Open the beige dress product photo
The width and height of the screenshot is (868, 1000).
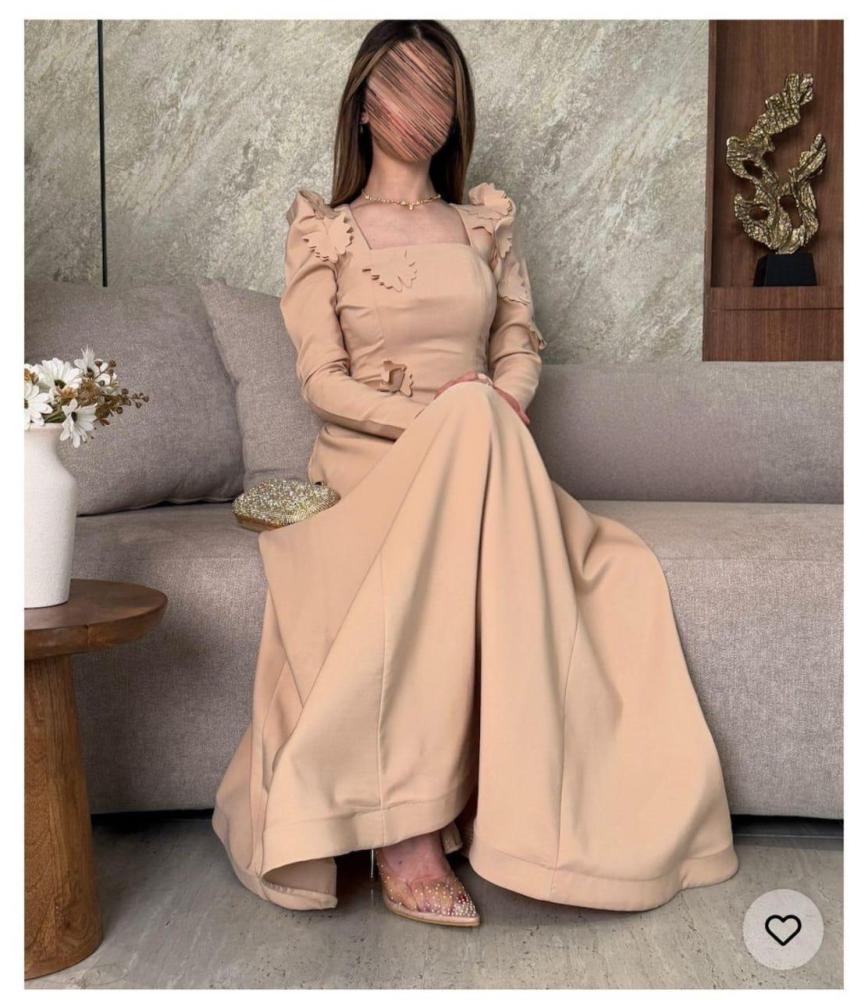pos(433,500)
